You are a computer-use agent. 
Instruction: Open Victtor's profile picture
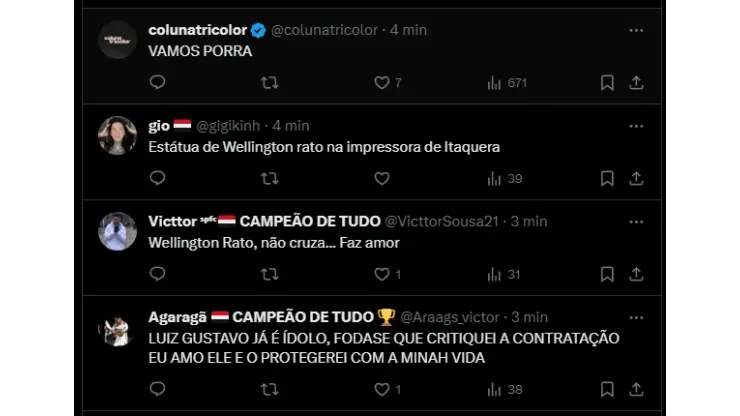coord(117,231)
